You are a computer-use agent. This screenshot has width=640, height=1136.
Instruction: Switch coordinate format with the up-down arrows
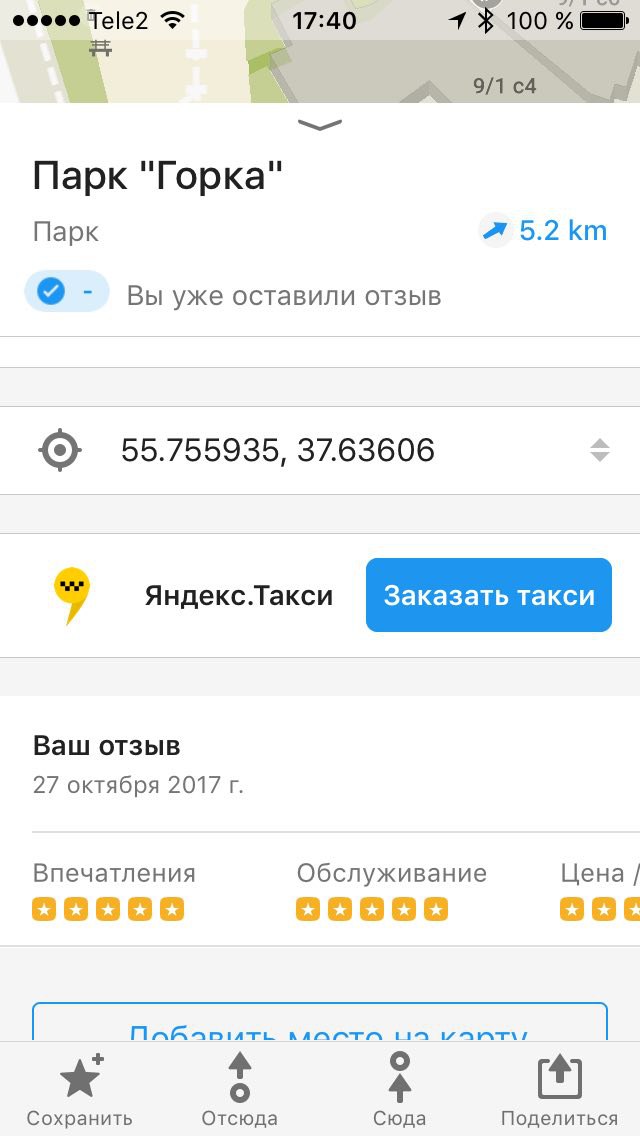pyautogui.click(x=599, y=451)
